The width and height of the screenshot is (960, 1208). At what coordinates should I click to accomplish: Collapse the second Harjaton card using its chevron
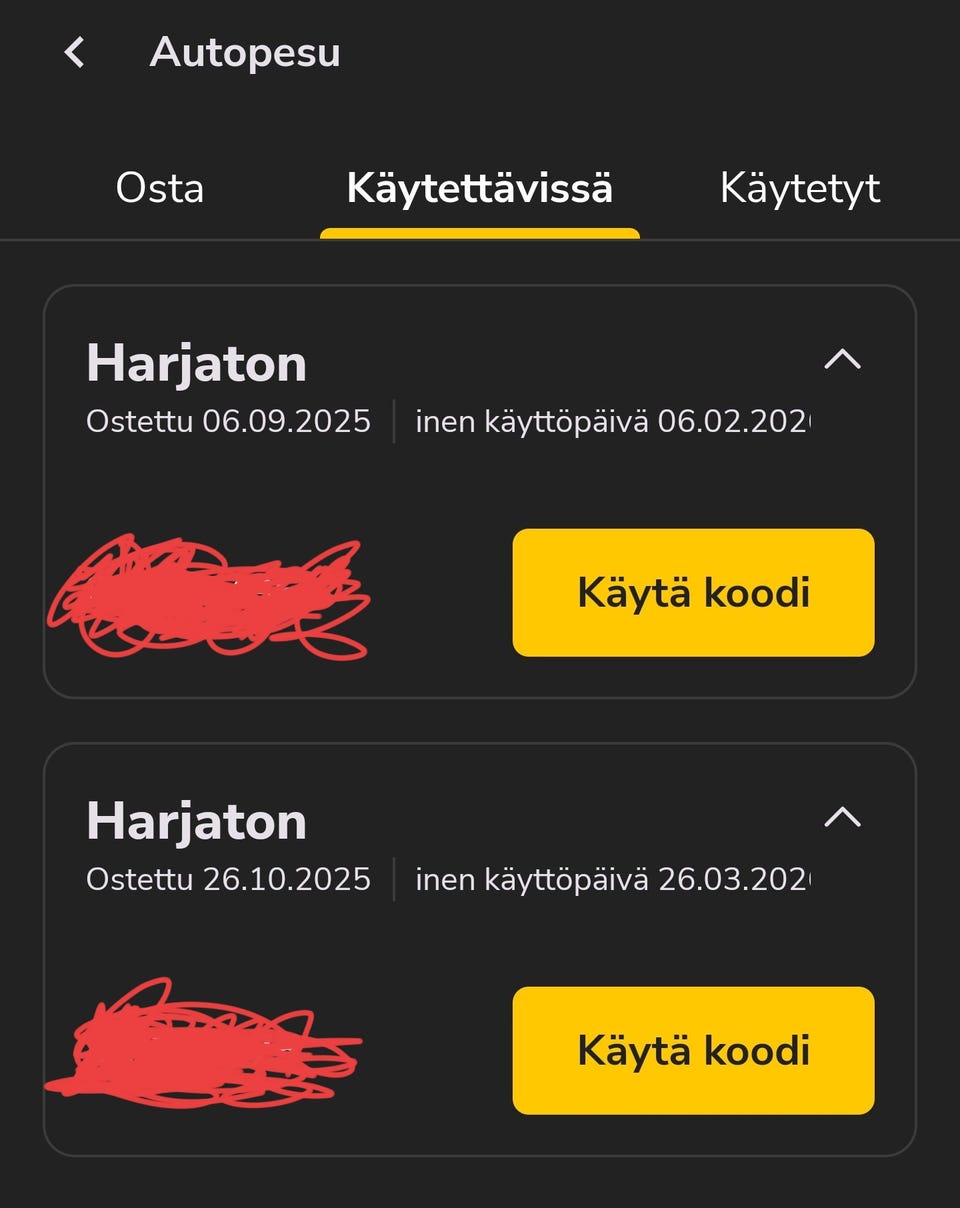point(843,818)
